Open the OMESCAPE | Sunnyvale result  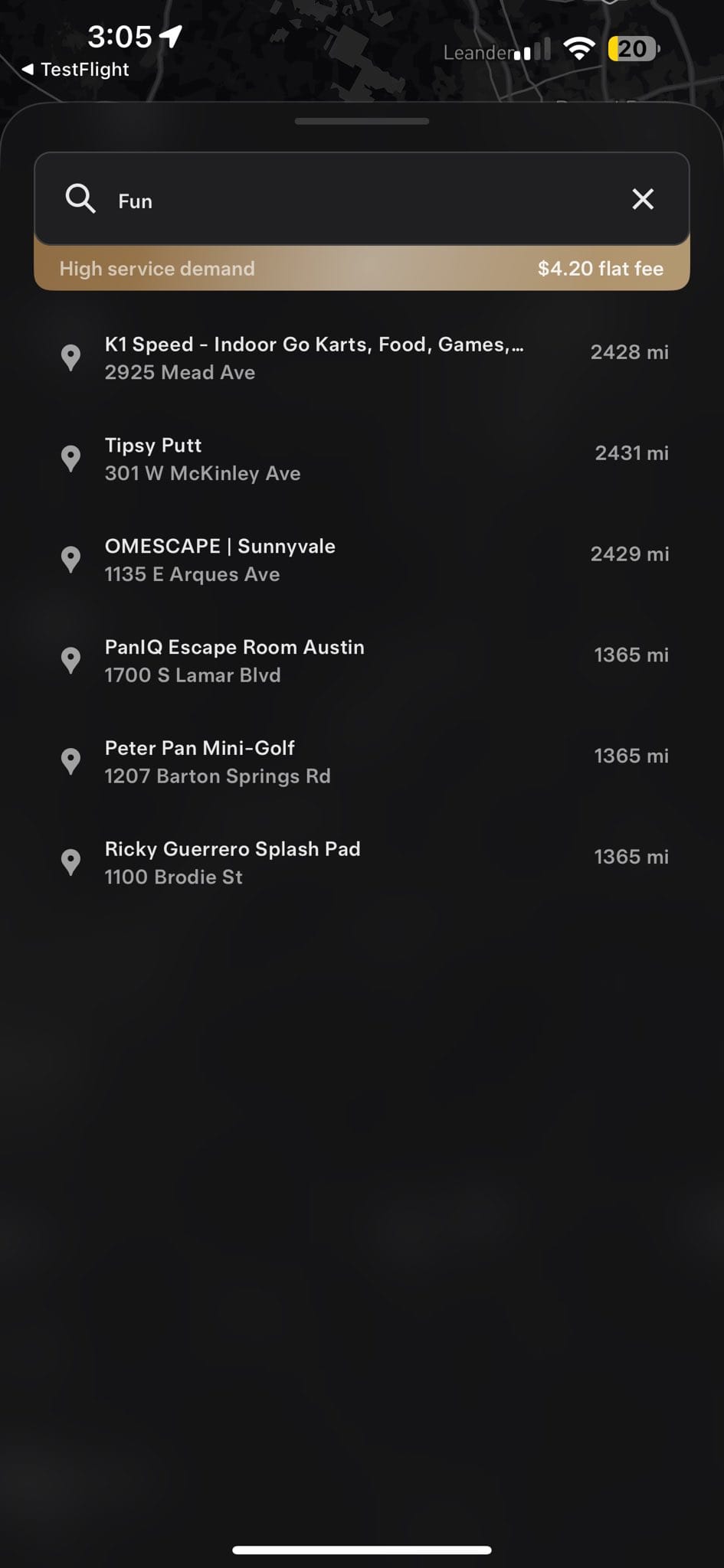point(362,560)
